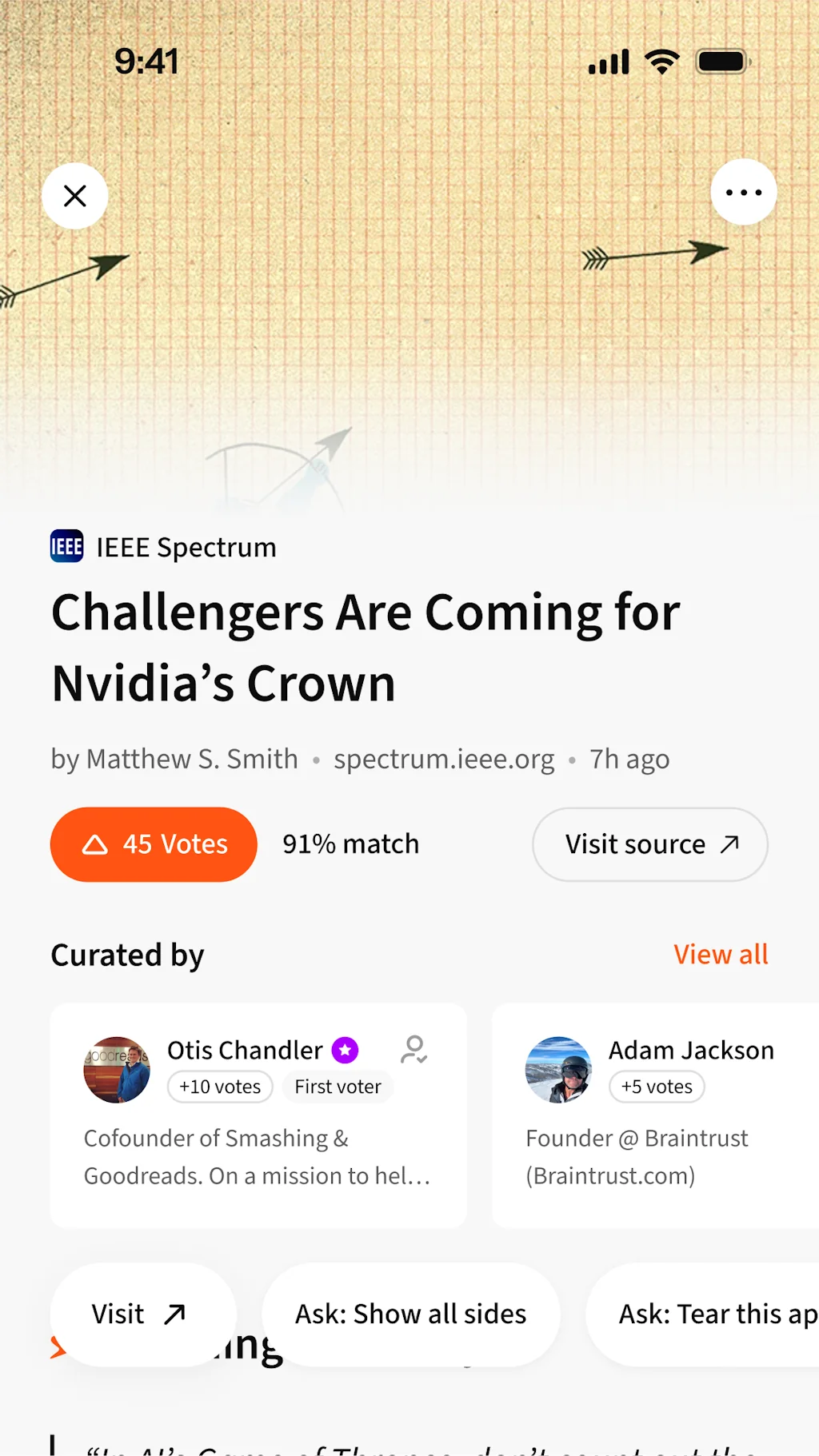Upvote with the 45 Votes button
This screenshot has height=1456, width=819.
(x=154, y=844)
